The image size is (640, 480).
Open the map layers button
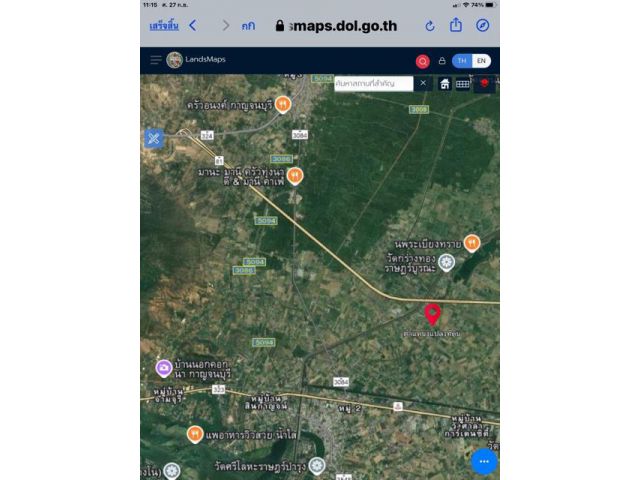pyautogui.click(x=486, y=84)
